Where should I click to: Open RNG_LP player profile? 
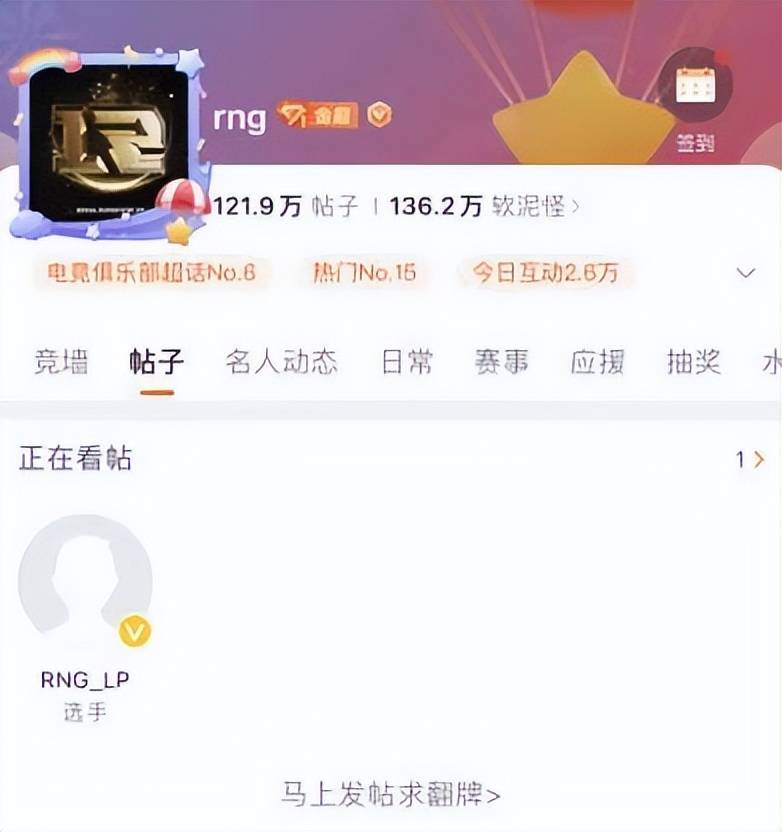85,580
